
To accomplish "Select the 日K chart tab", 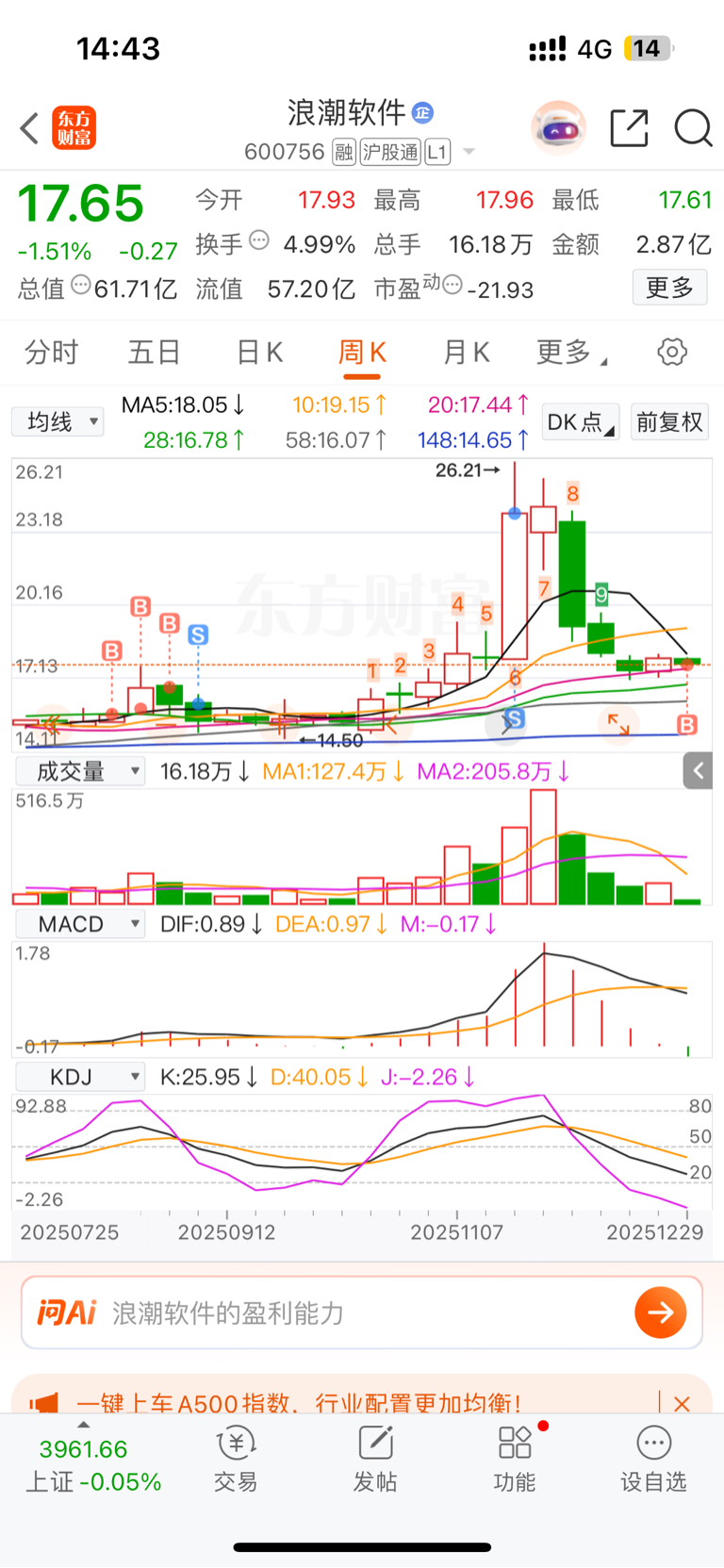I will coord(259,353).
